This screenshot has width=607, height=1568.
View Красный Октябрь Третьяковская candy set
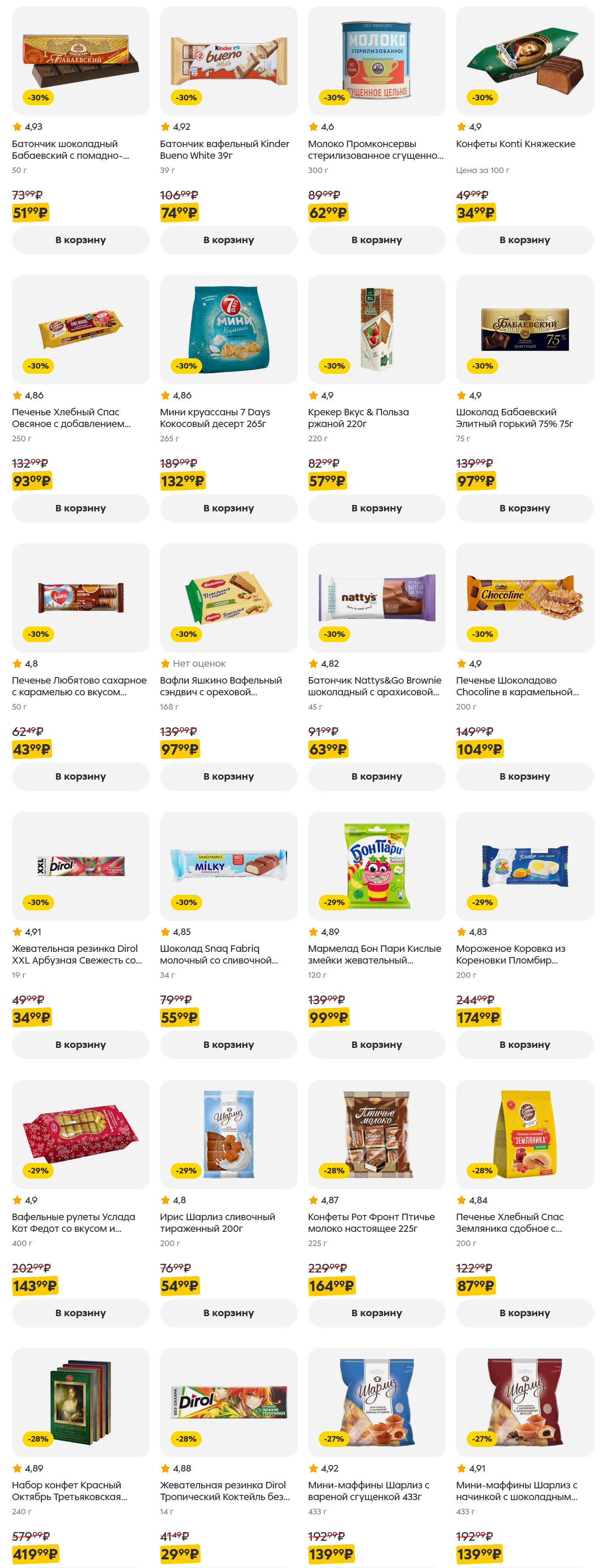coord(81,1402)
